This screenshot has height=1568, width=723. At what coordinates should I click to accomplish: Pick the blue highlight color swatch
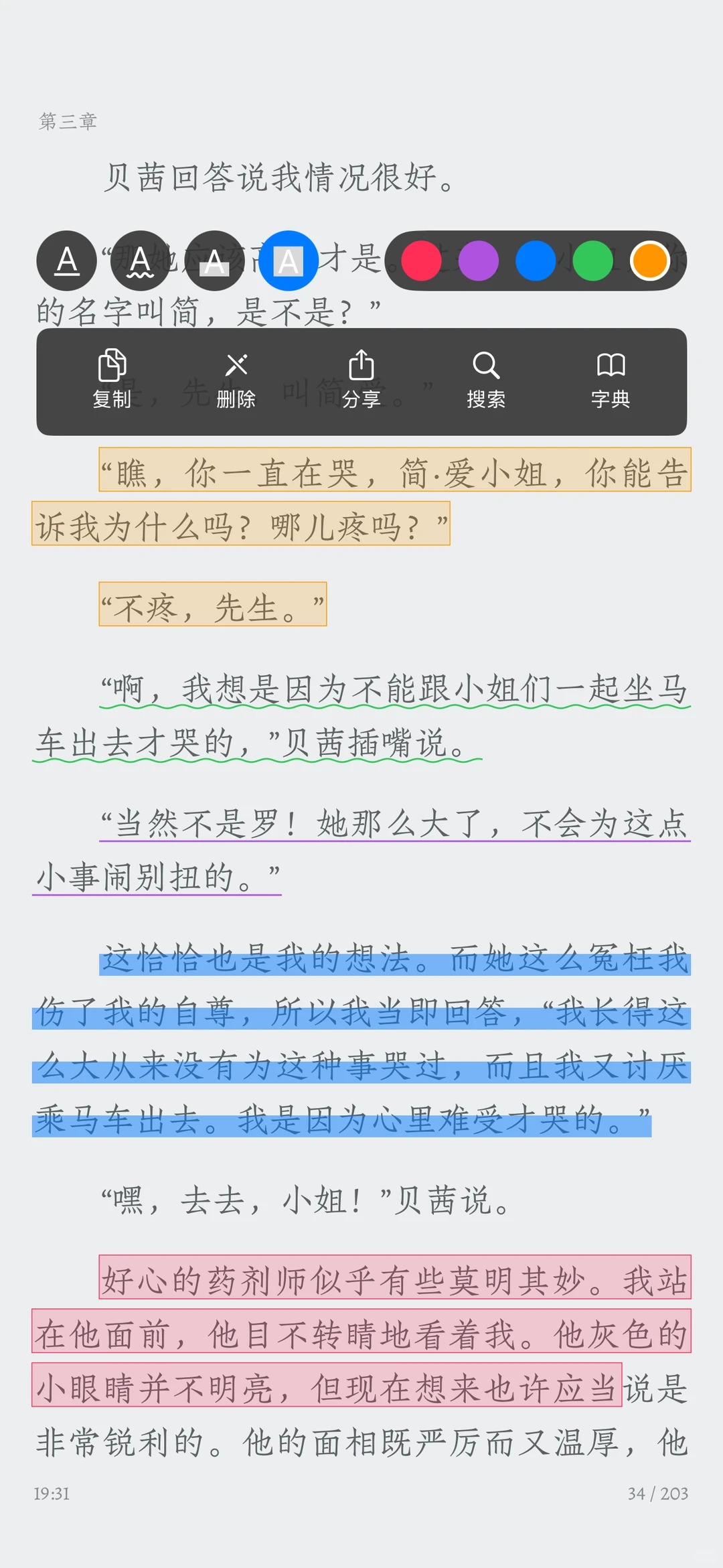[535, 261]
